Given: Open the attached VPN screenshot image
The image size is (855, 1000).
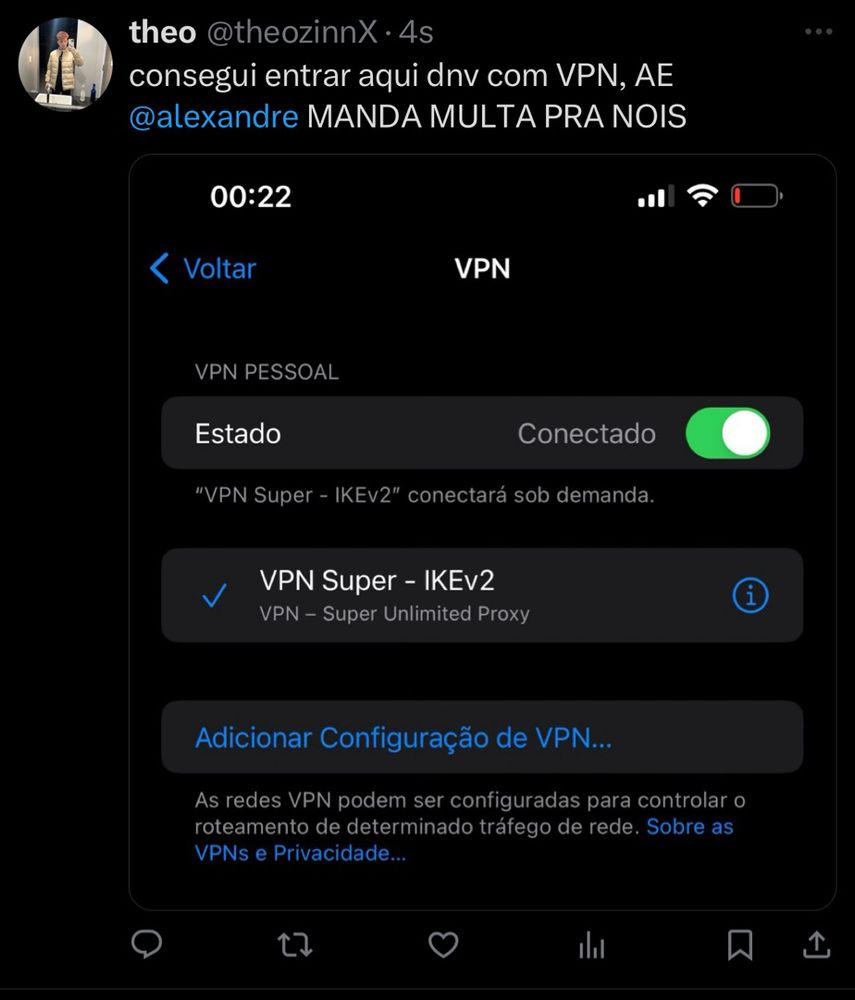Looking at the screenshot, I should (x=483, y=532).
